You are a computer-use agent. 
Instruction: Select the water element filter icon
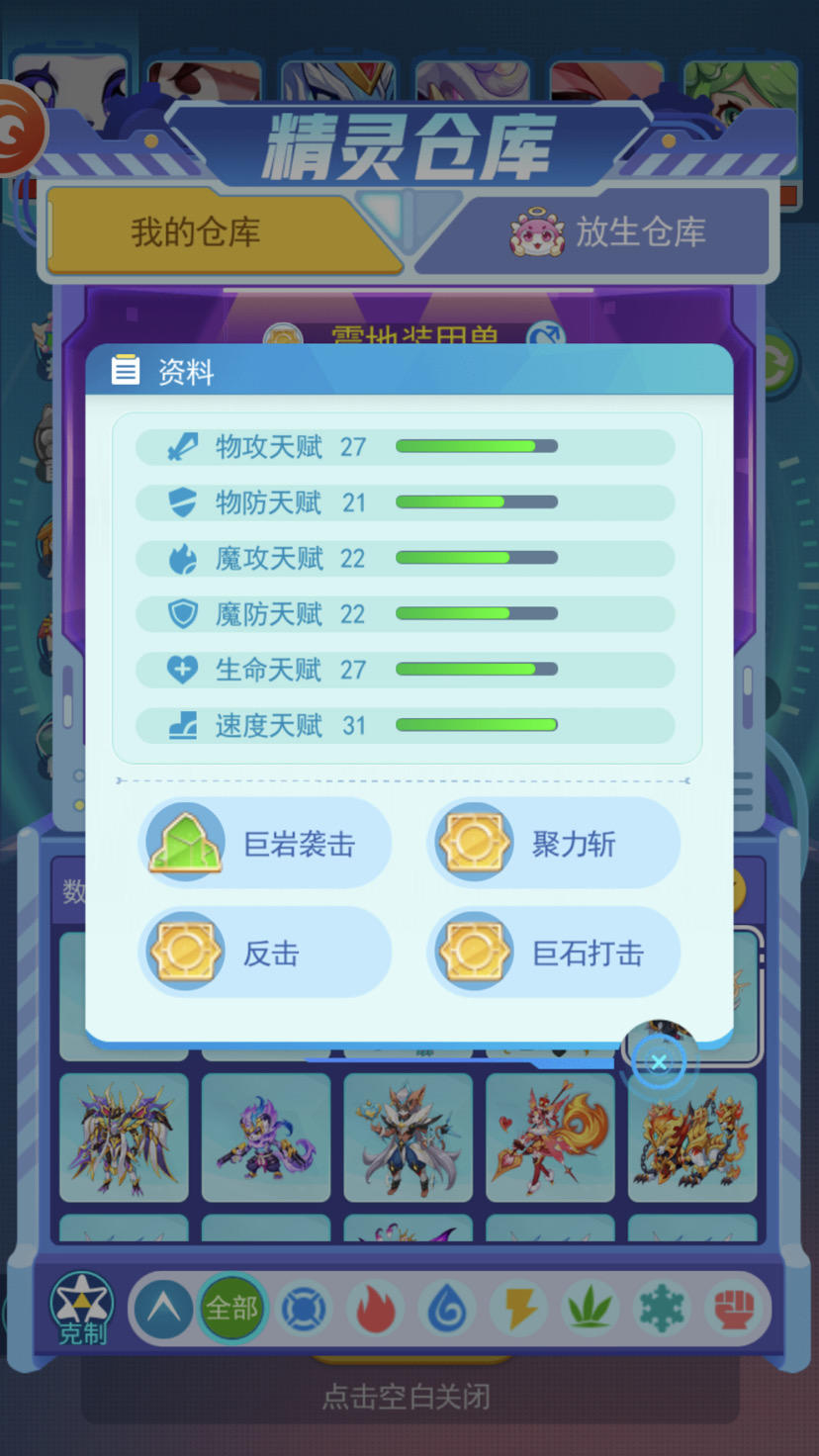[x=446, y=1308]
